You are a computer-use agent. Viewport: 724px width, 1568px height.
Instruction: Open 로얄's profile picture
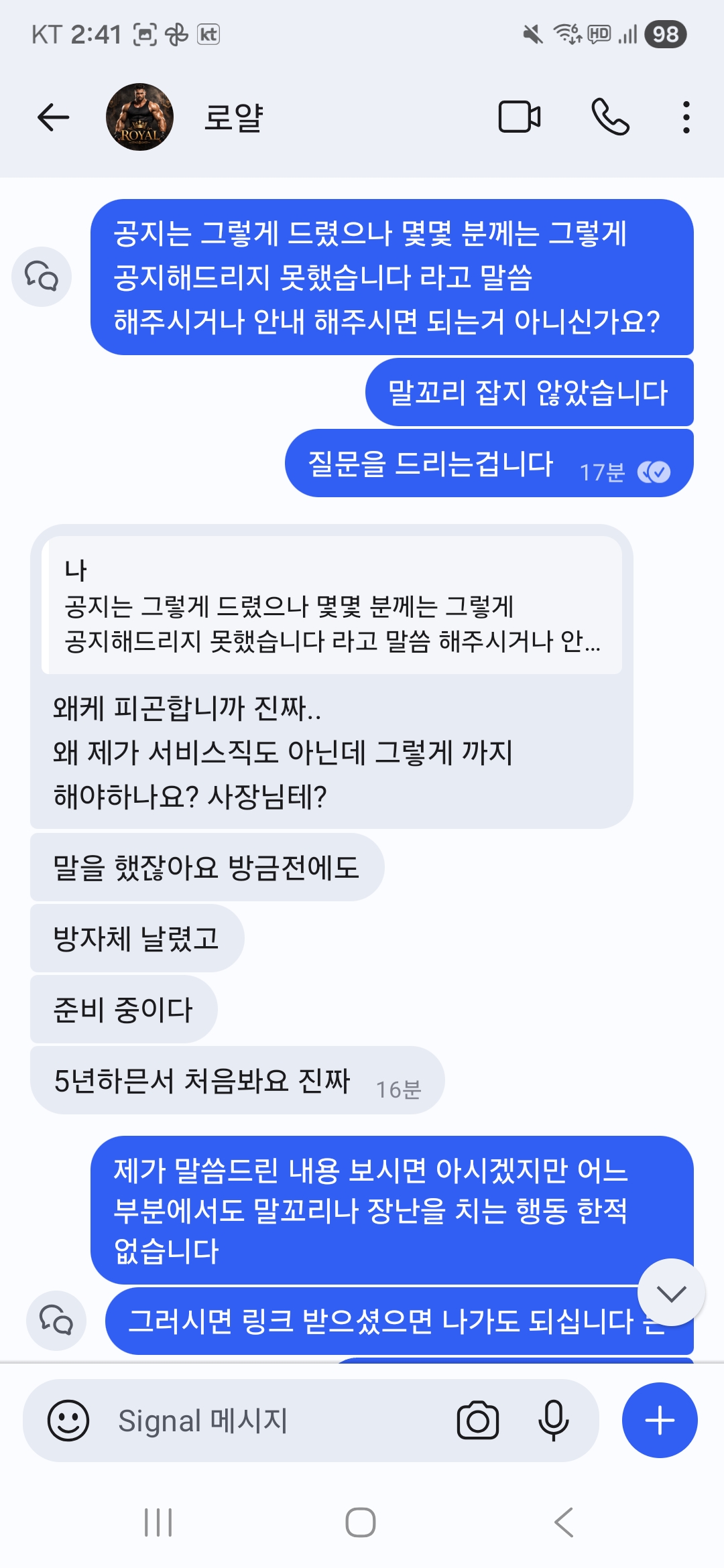point(139,117)
